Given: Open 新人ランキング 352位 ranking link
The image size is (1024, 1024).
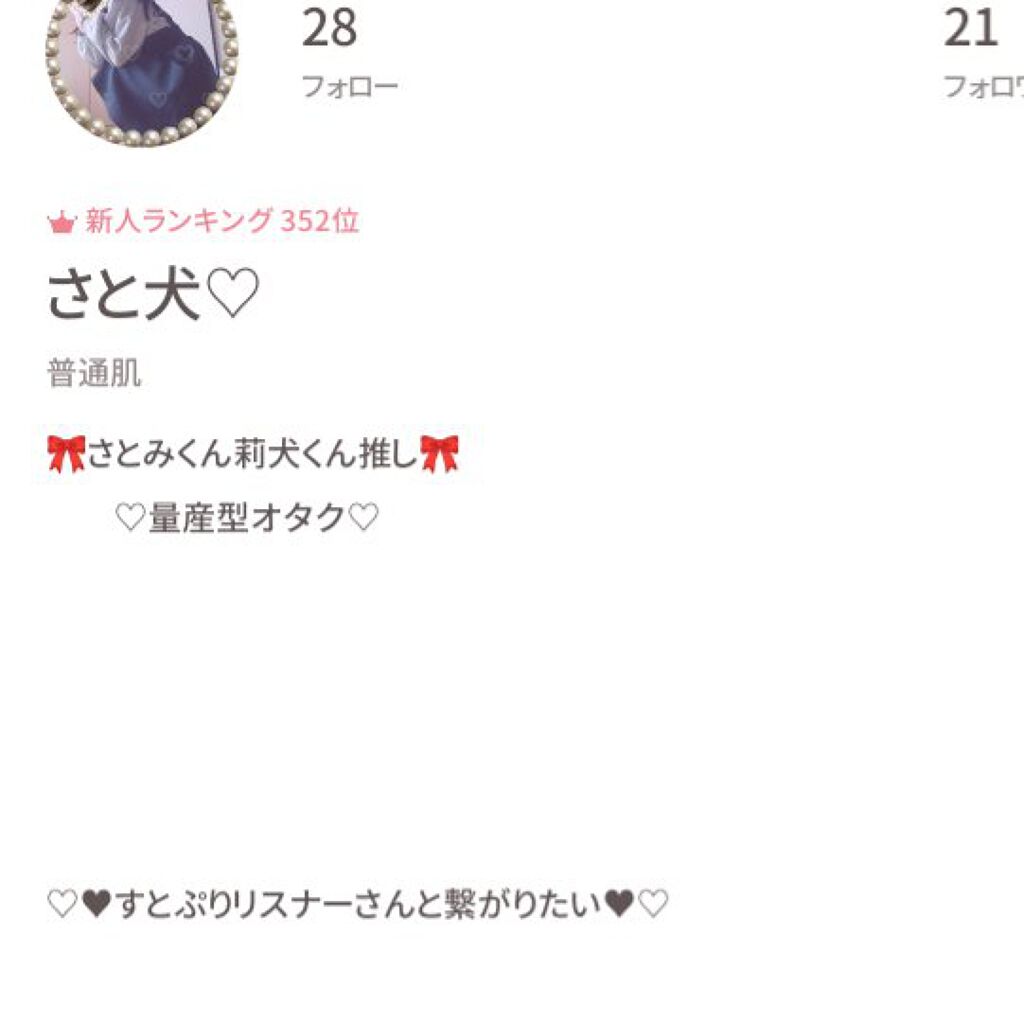Looking at the screenshot, I should click(203, 221).
